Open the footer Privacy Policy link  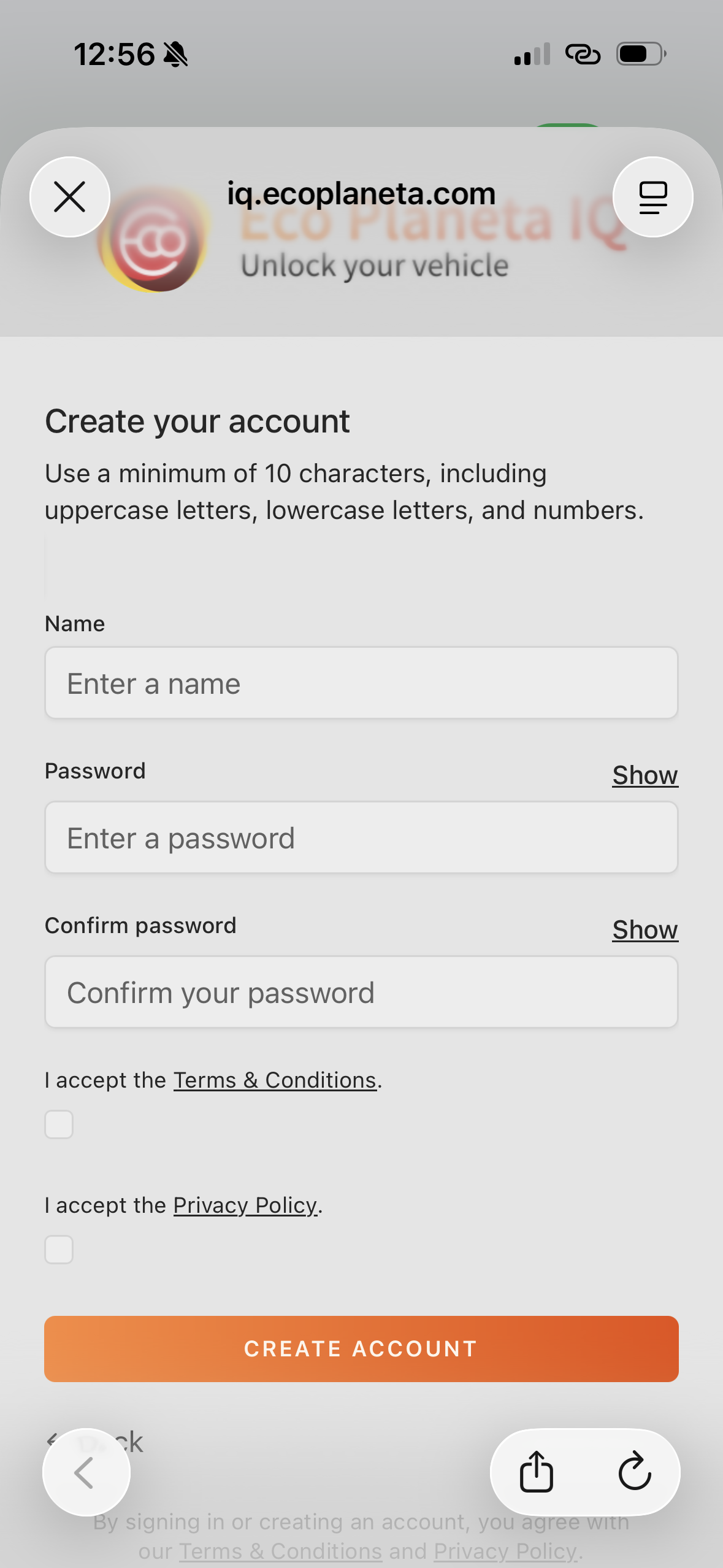pos(505,1551)
